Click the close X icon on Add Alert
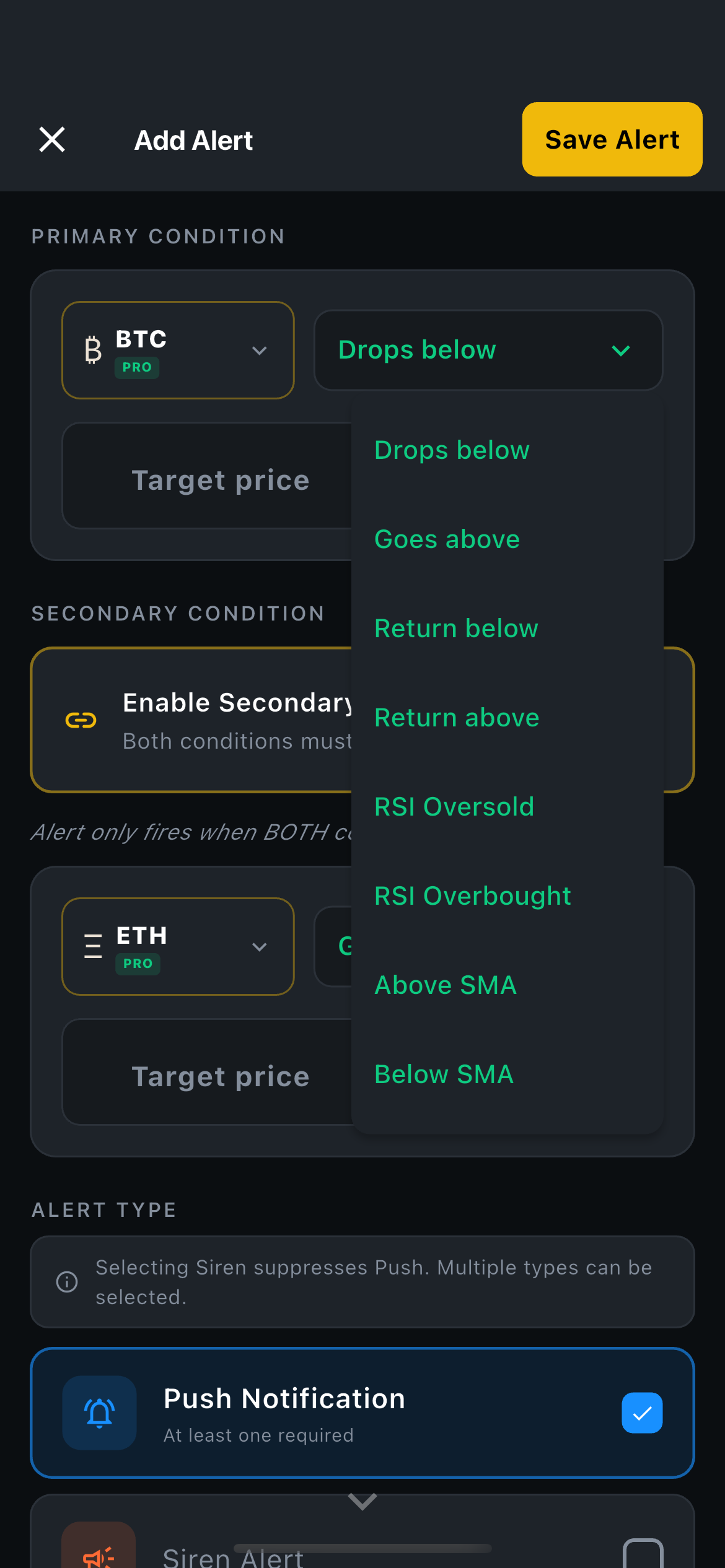Screen dimensions: 725x1568 (52, 139)
